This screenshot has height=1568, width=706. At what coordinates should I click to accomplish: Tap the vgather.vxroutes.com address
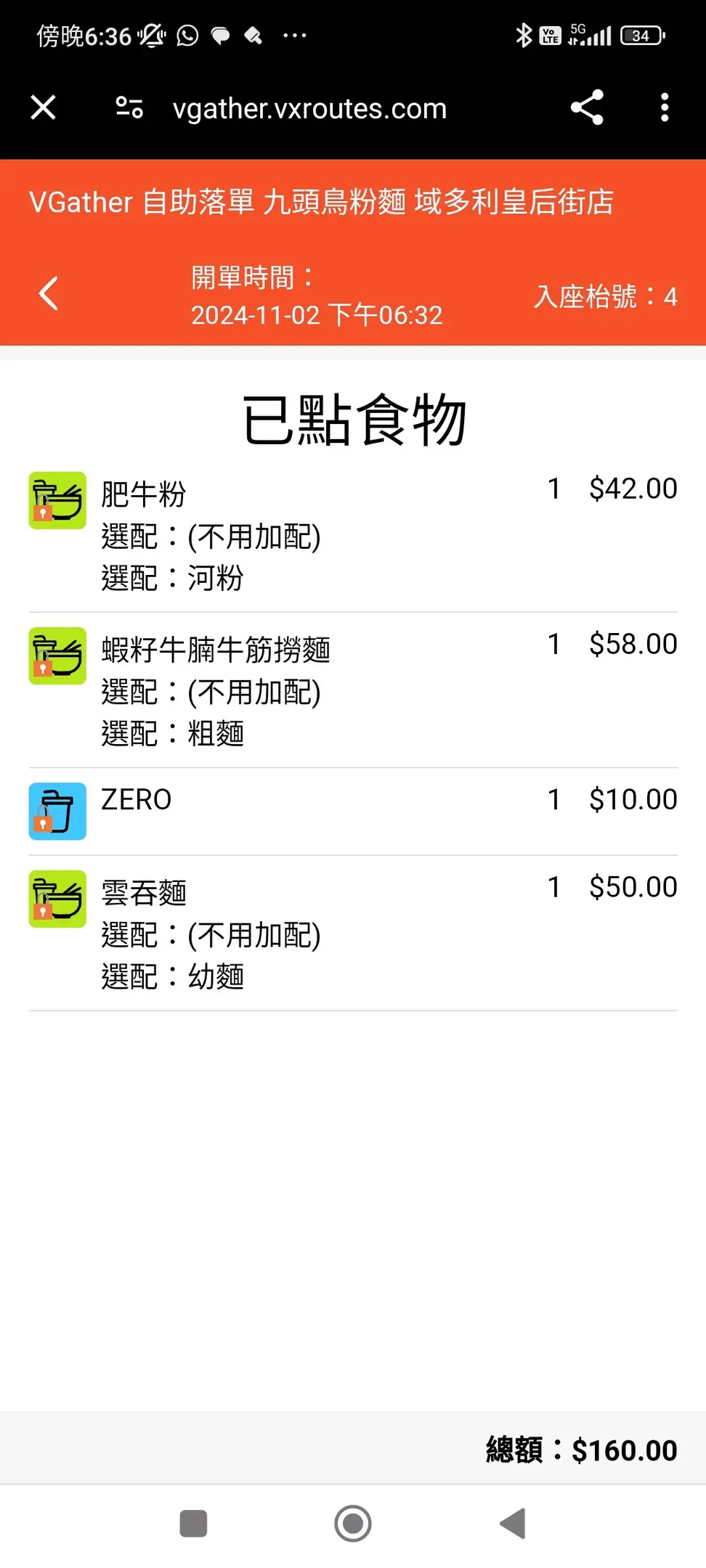pyautogui.click(x=309, y=109)
